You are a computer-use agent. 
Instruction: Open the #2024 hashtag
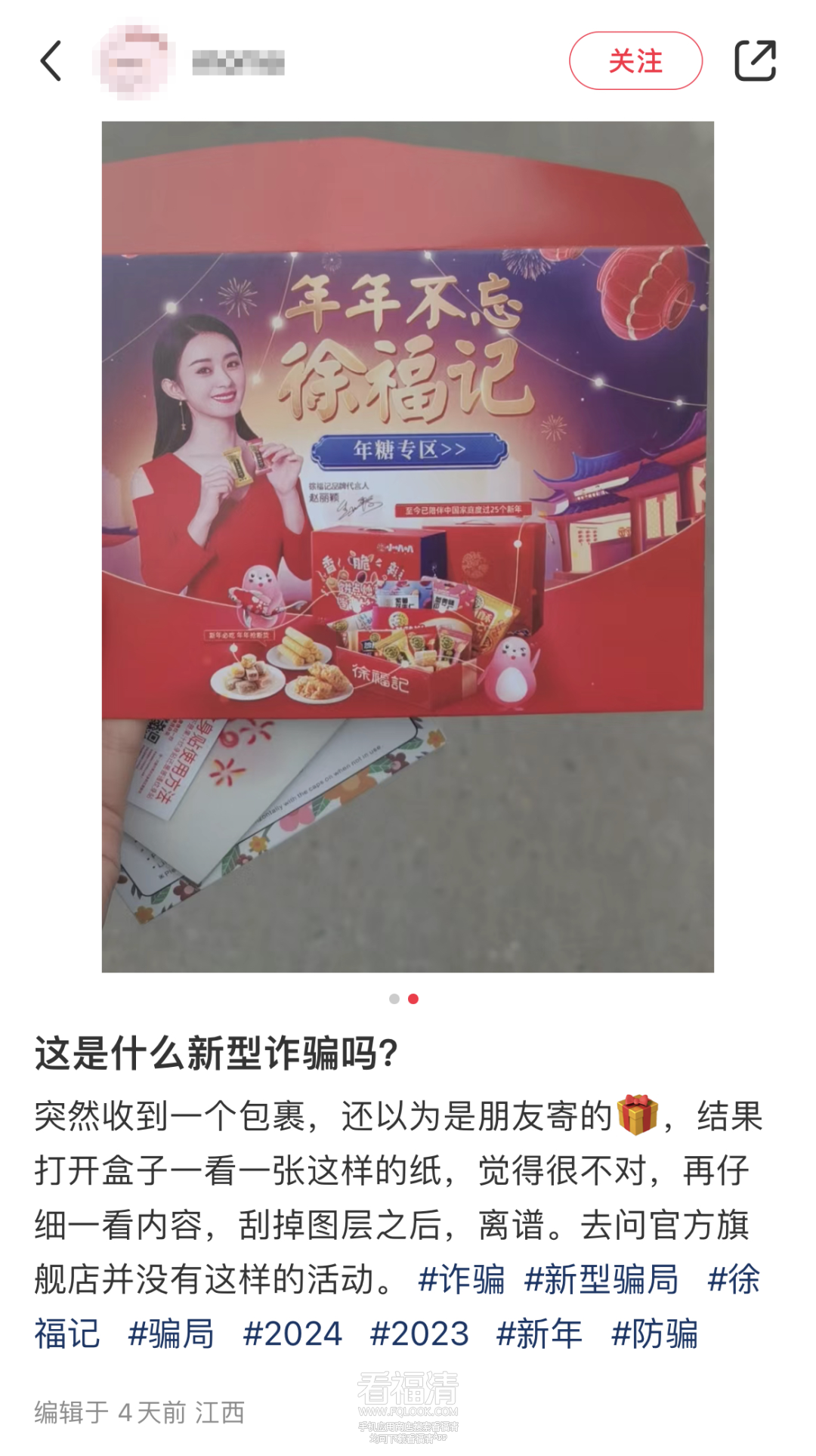tap(292, 1334)
